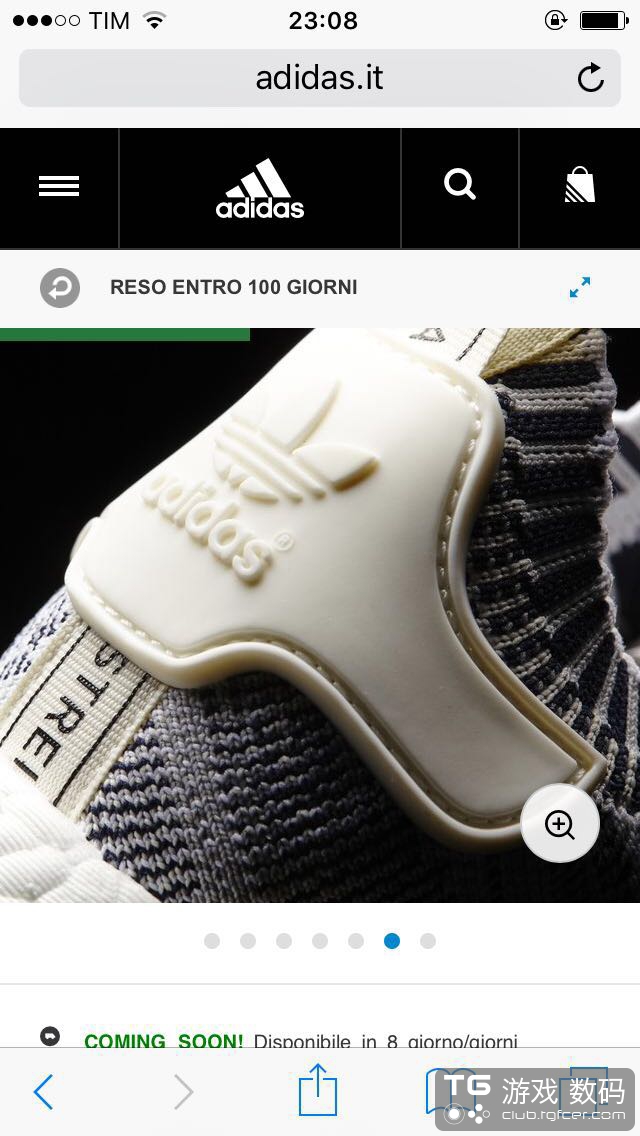640x1136 pixels.
Task: Open the site search
Action: 460,185
